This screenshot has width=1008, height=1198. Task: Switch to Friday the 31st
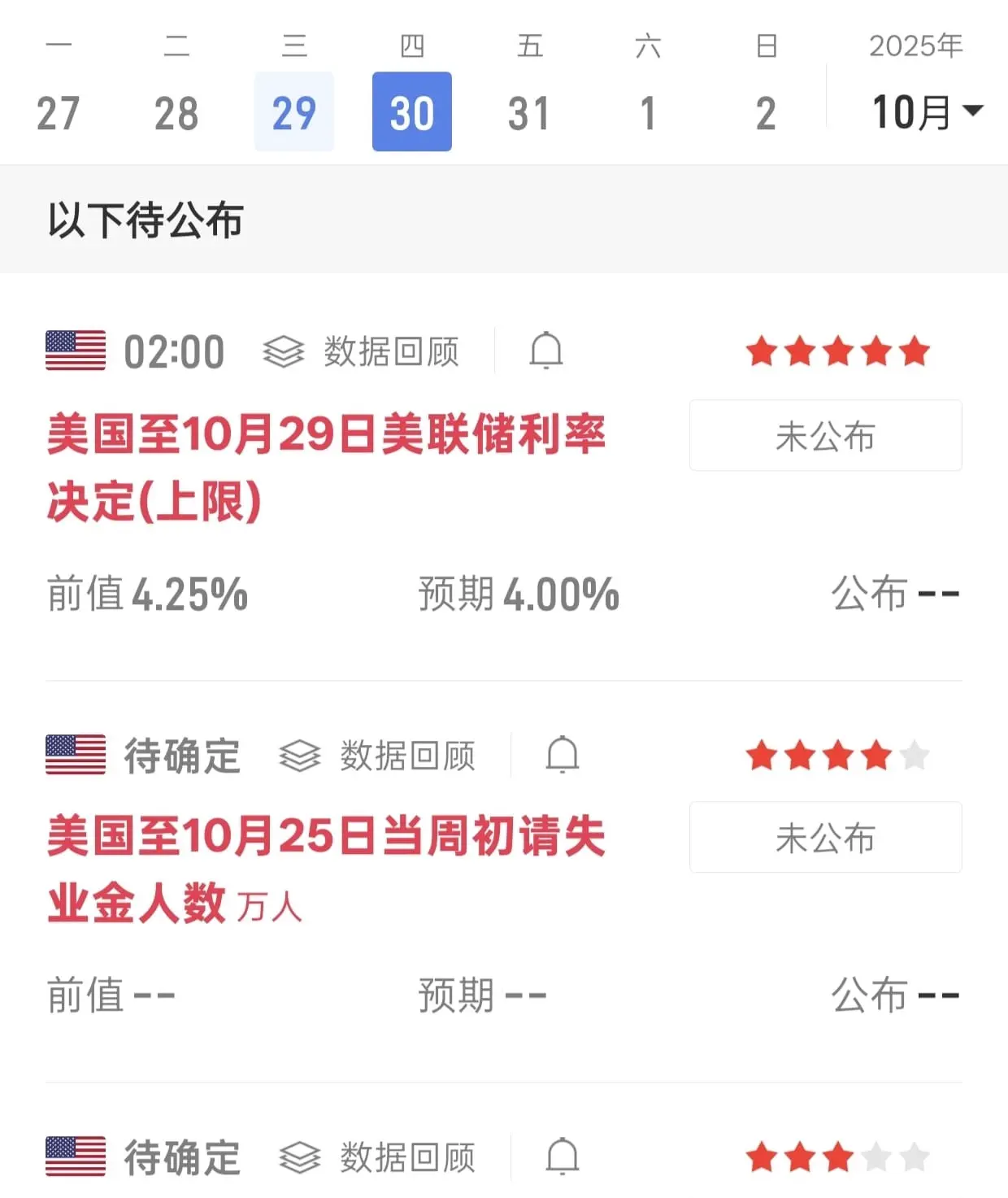tap(529, 112)
